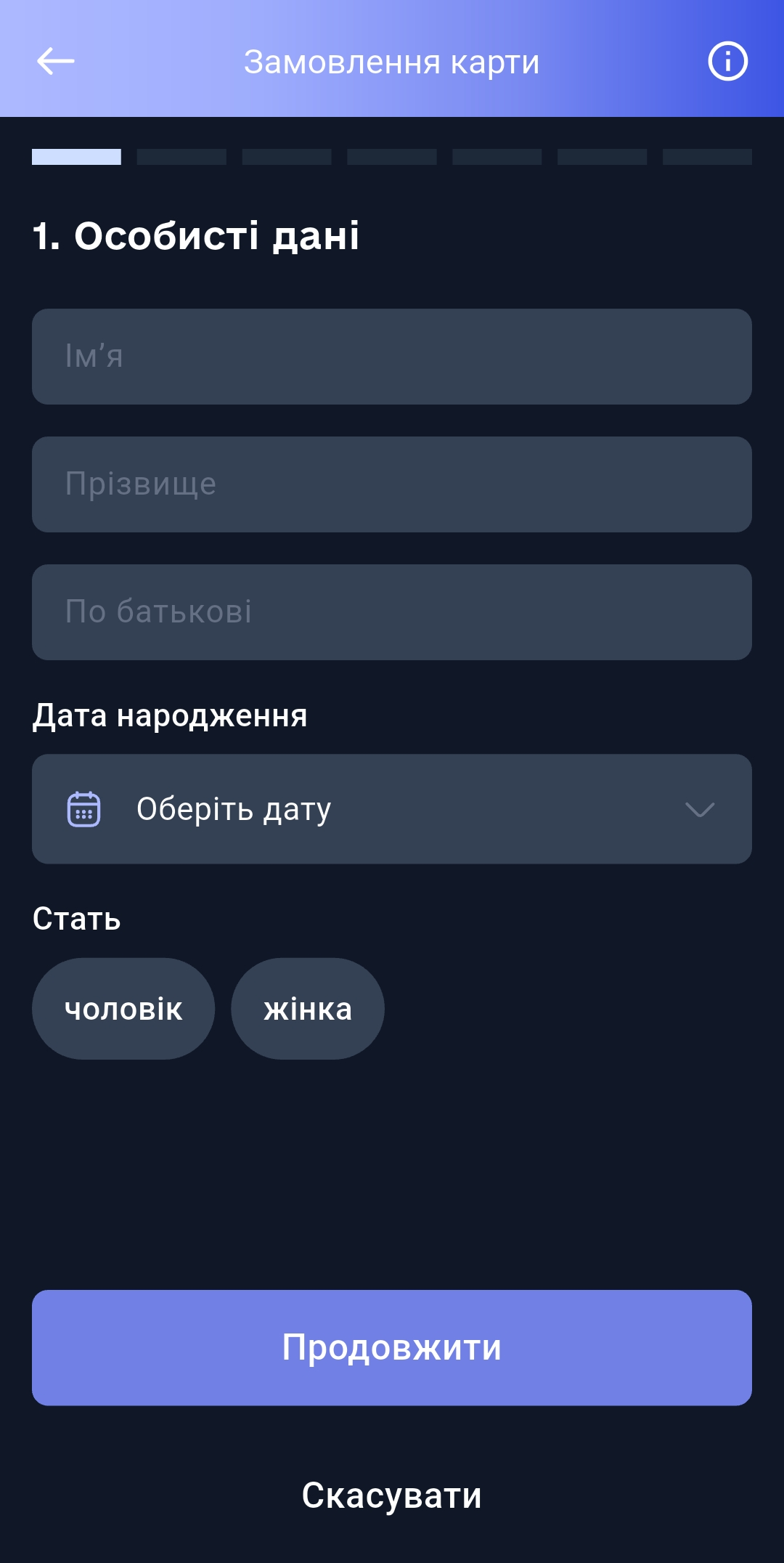
Task: Click the chevron next to Оберіть дату
Action: tap(699, 810)
